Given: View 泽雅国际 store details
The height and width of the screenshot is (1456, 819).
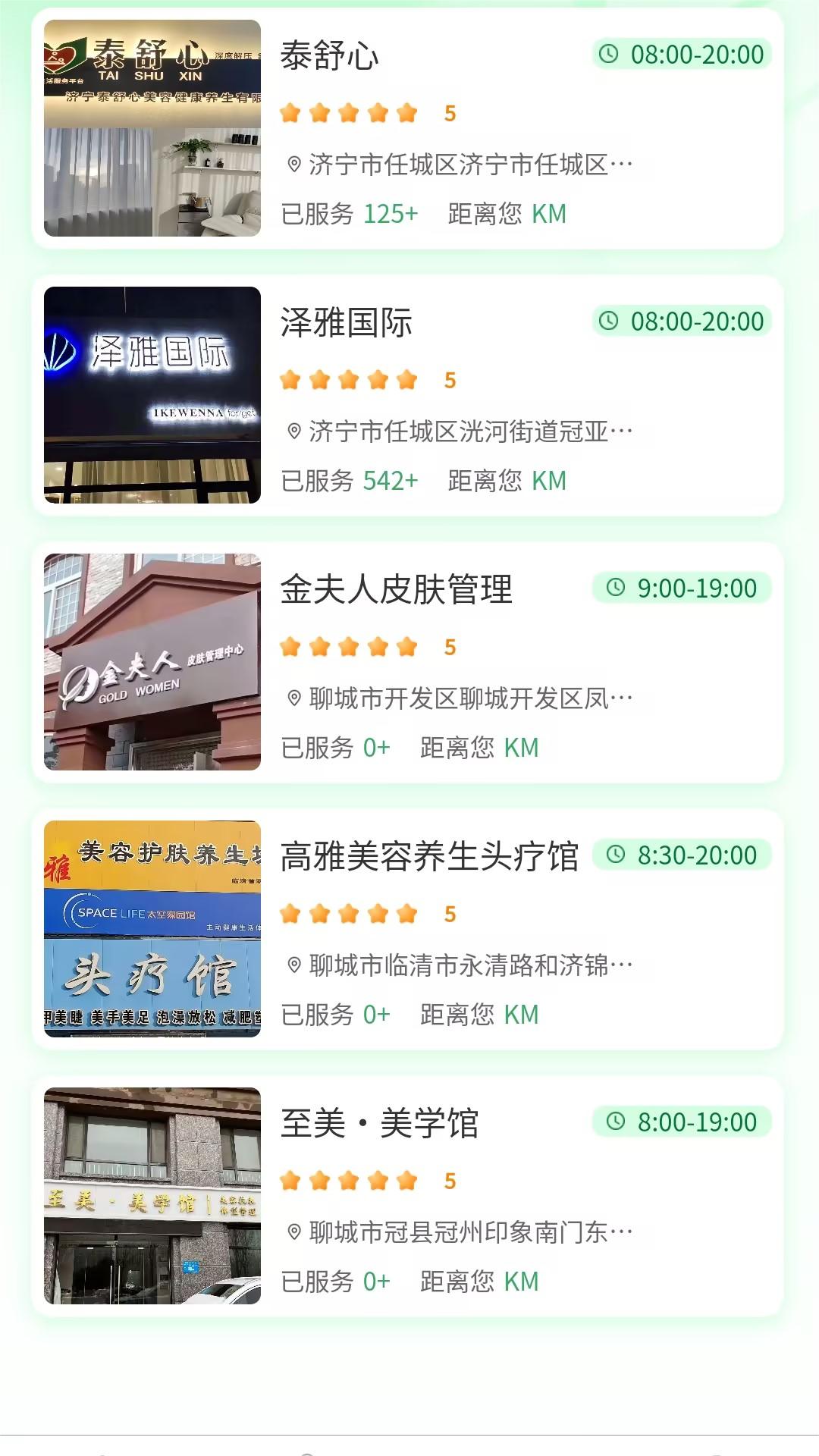Looking at the screenshot, I should click(x=407, y=395).
